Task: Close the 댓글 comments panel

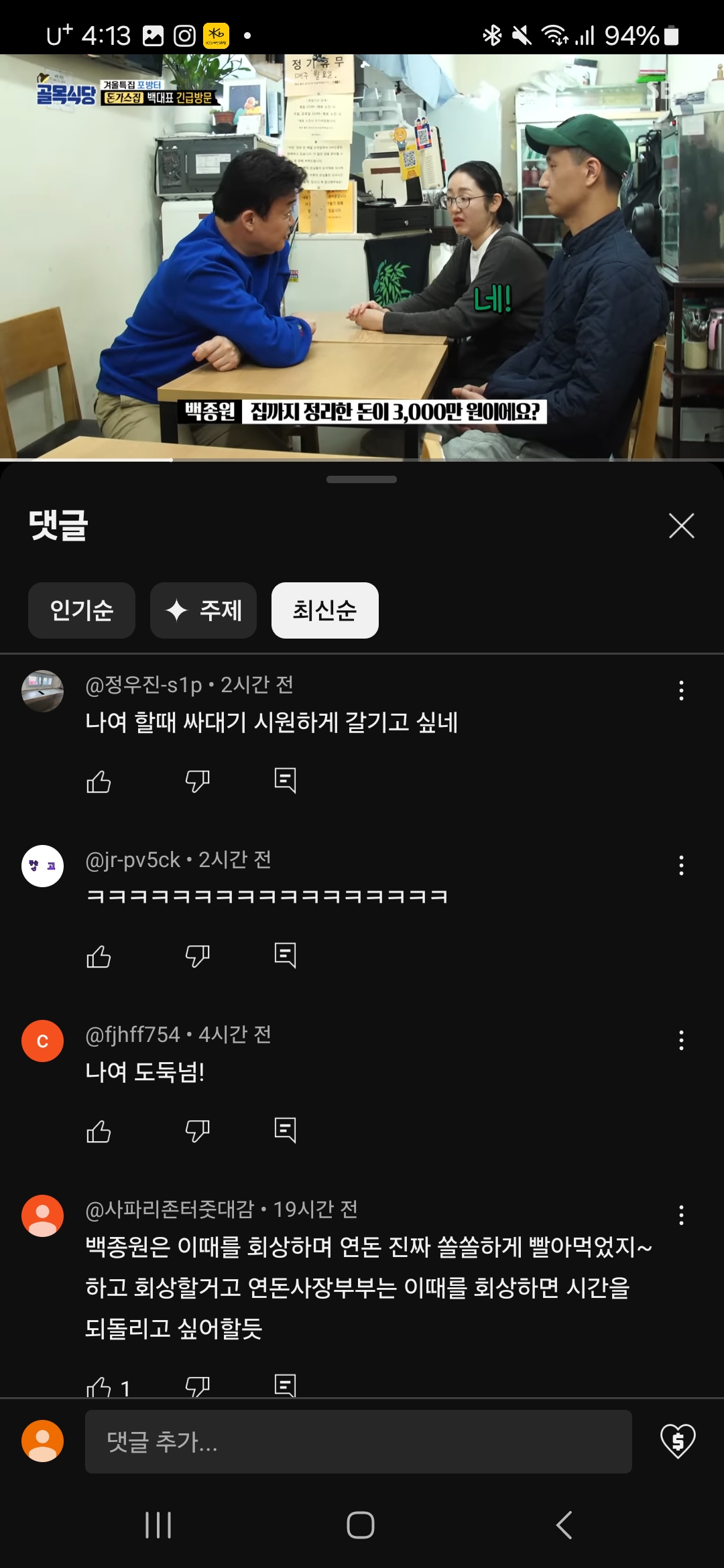Action: click(681, 526)
